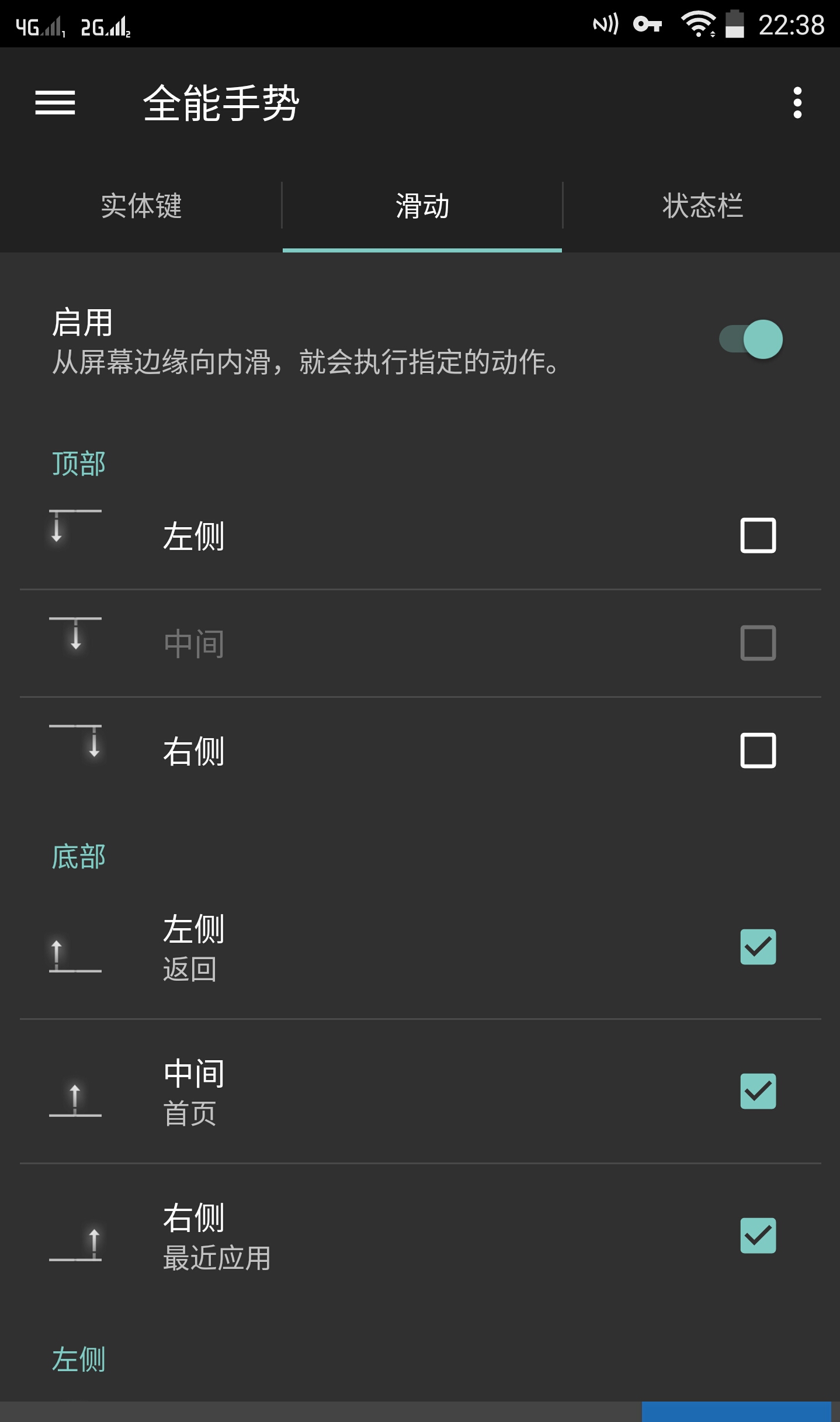The height and width of the screenshot is (1422, 840).
Task: Open the hamburger drawer menu
Action: click(x=55, y=103)
